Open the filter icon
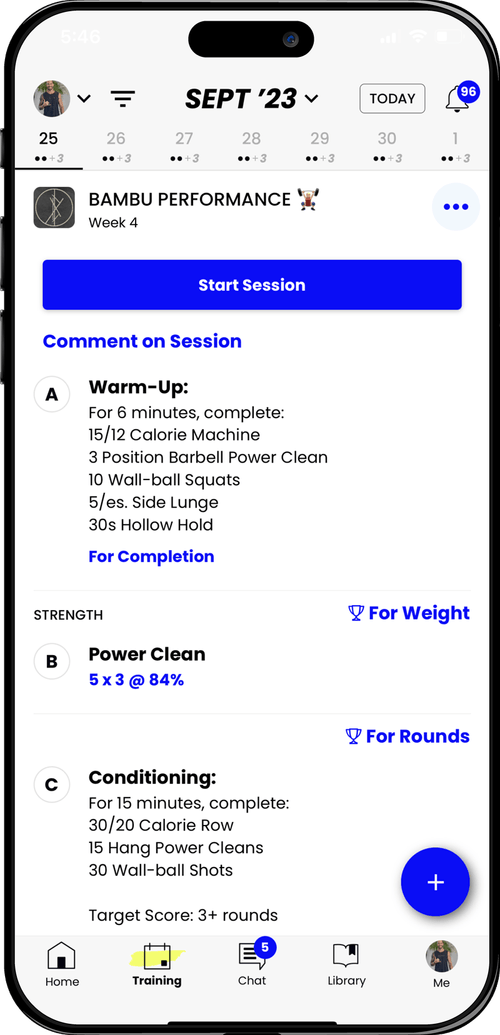This screenshot has width=500, height=1035. [123, 99]
